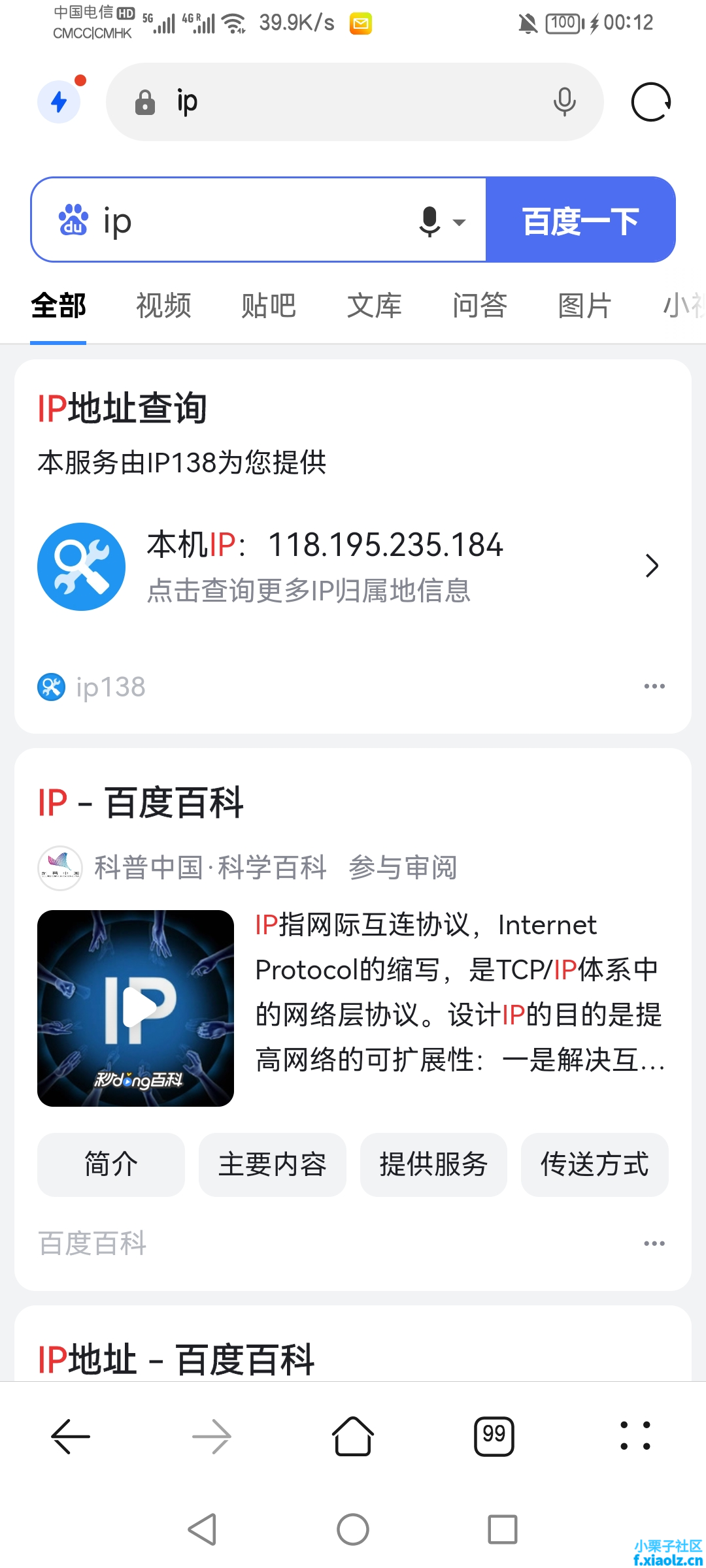Image resolution: width=706 pixels, height=1568 pixels.
Task: Tap the lightning bolt icon beside address bar
Action: tap(59, 102)
